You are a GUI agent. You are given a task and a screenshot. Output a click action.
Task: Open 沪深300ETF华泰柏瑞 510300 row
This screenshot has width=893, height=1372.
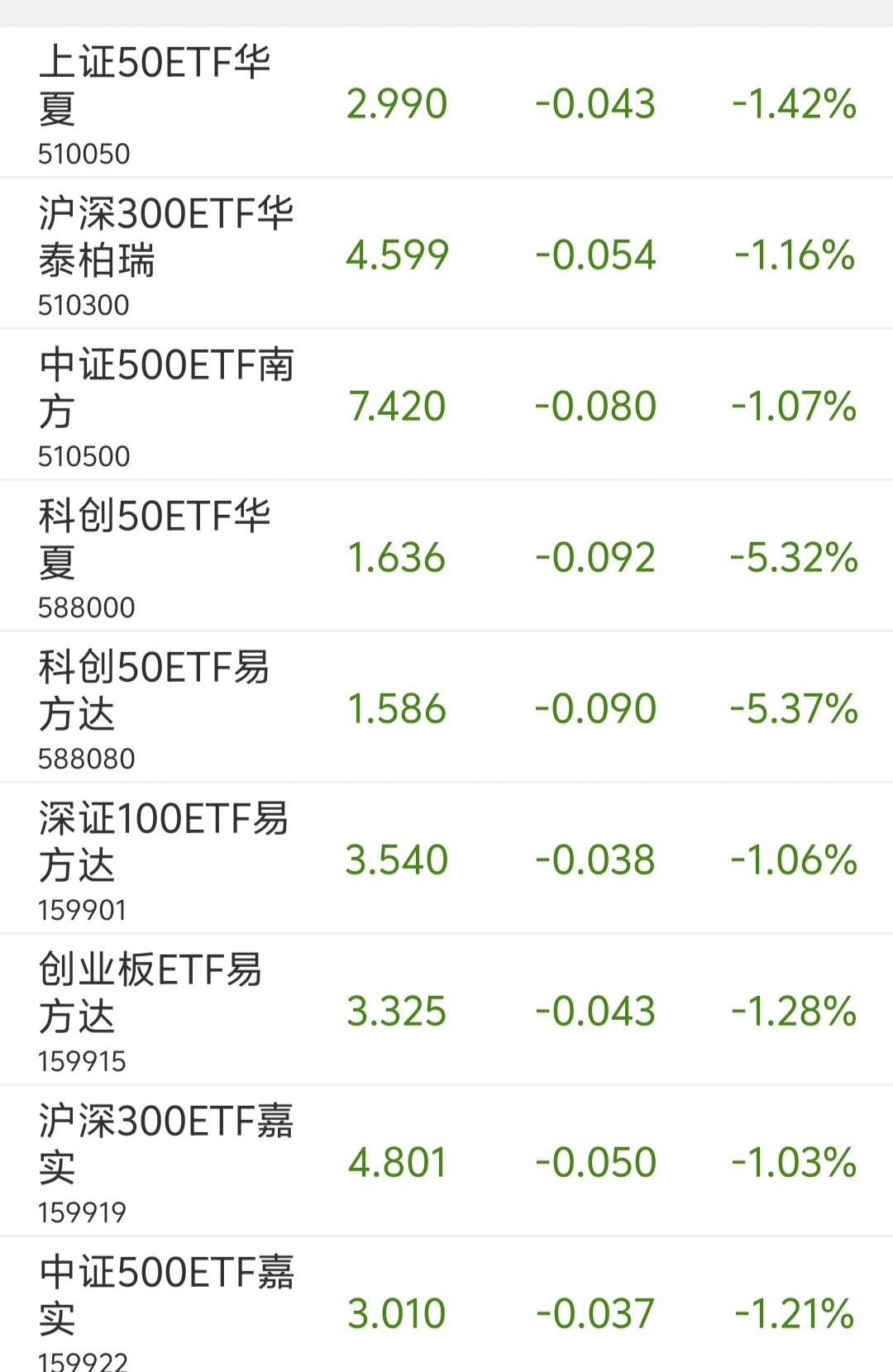(446, 254)
